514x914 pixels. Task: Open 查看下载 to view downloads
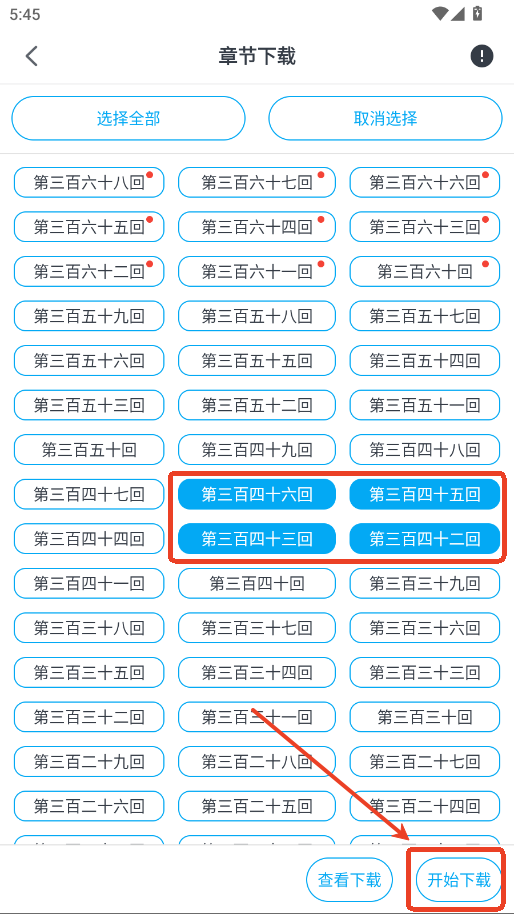tap(349, 880)
